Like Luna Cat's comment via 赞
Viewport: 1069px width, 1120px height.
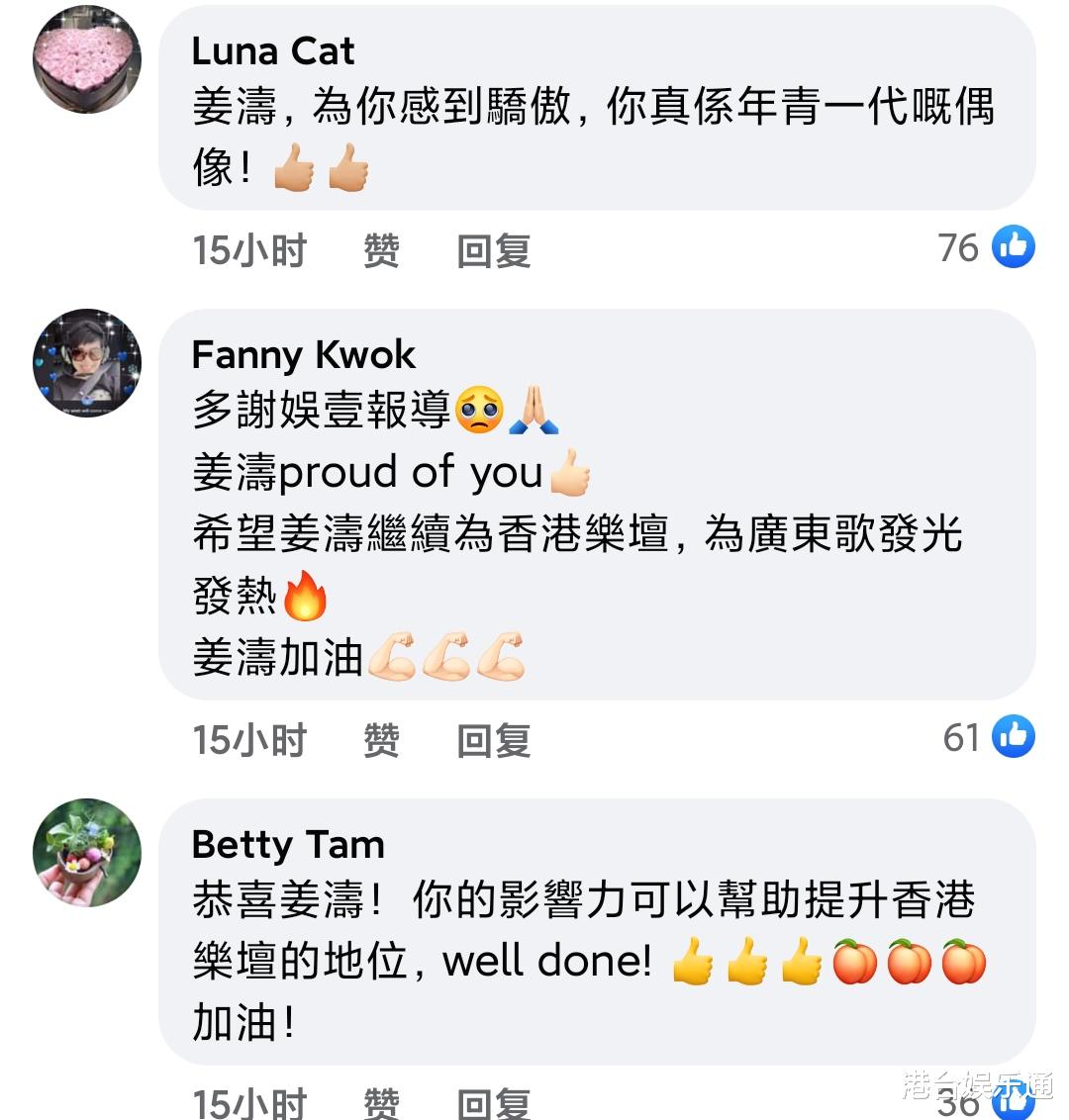coord(379,250)
